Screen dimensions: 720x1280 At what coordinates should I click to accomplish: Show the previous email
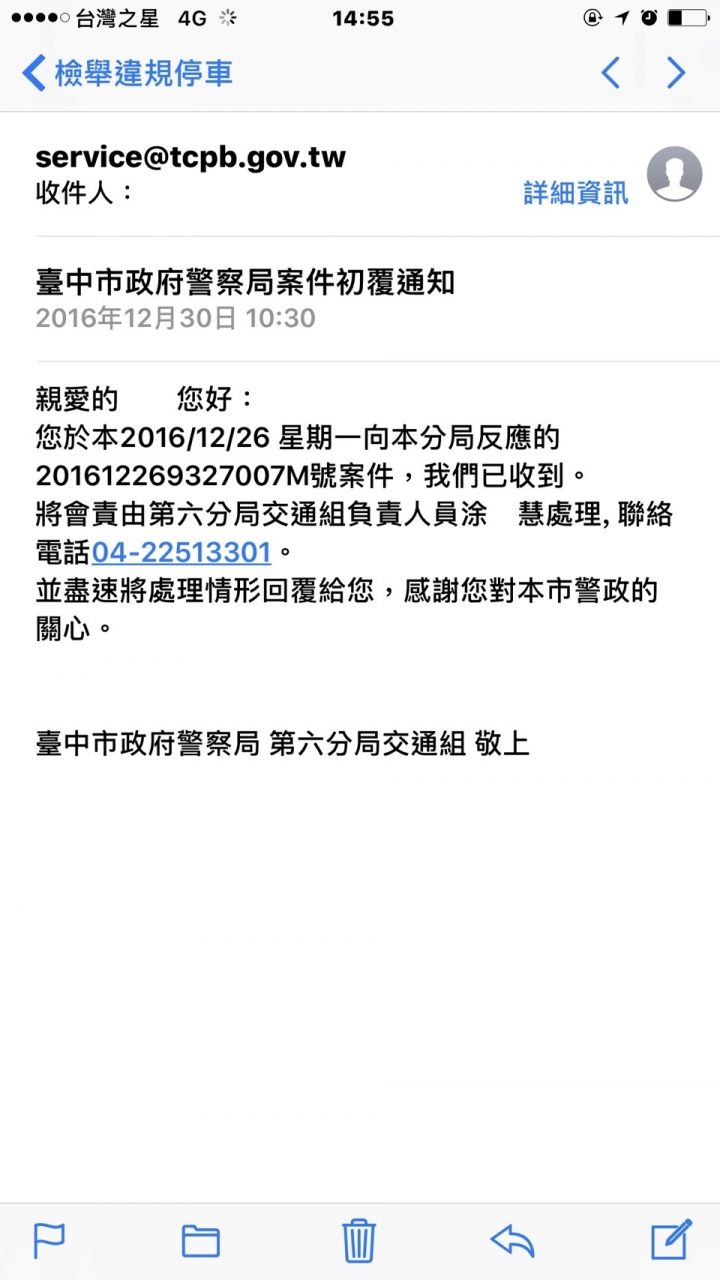click(x=610, y=73)
